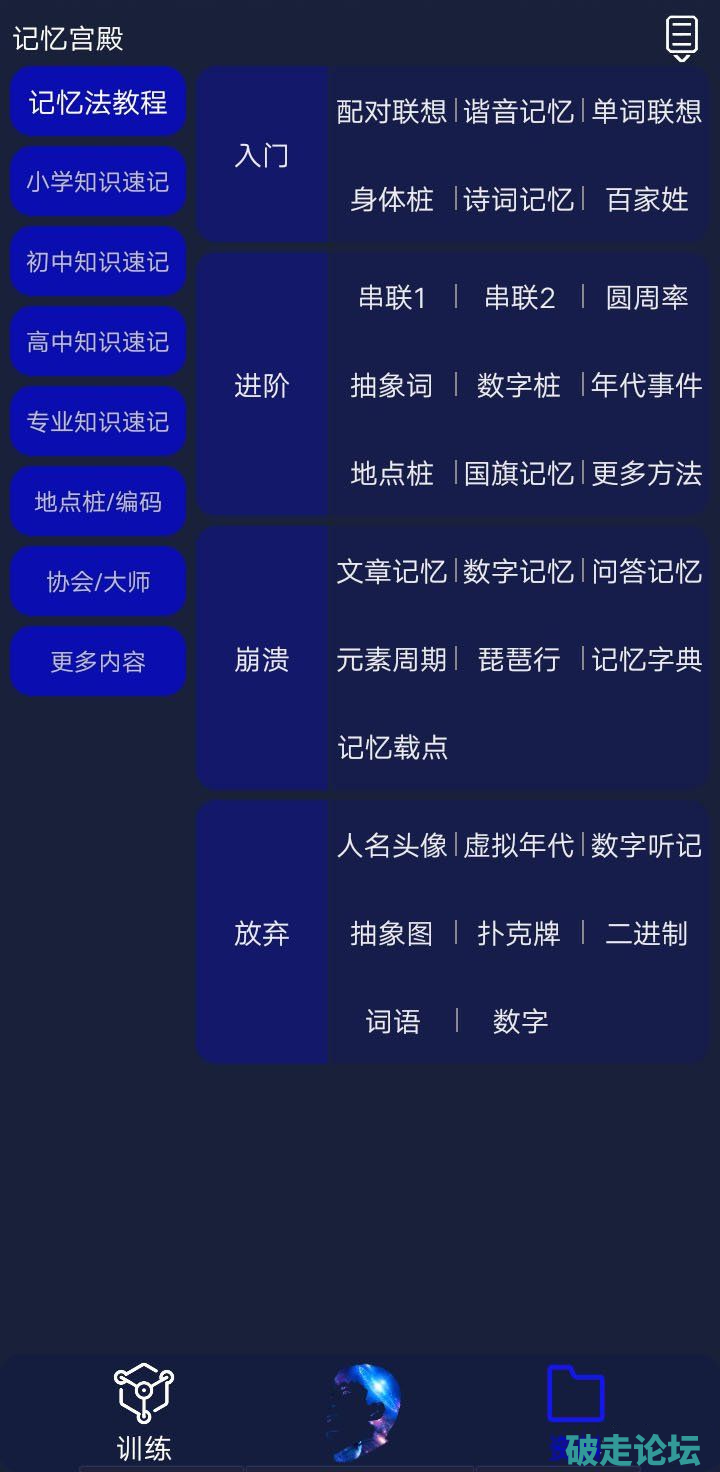The width and height of the screenshot is (720, 1472).
Task: Open the 配对联想 tutorial
Action: [392, 111]
